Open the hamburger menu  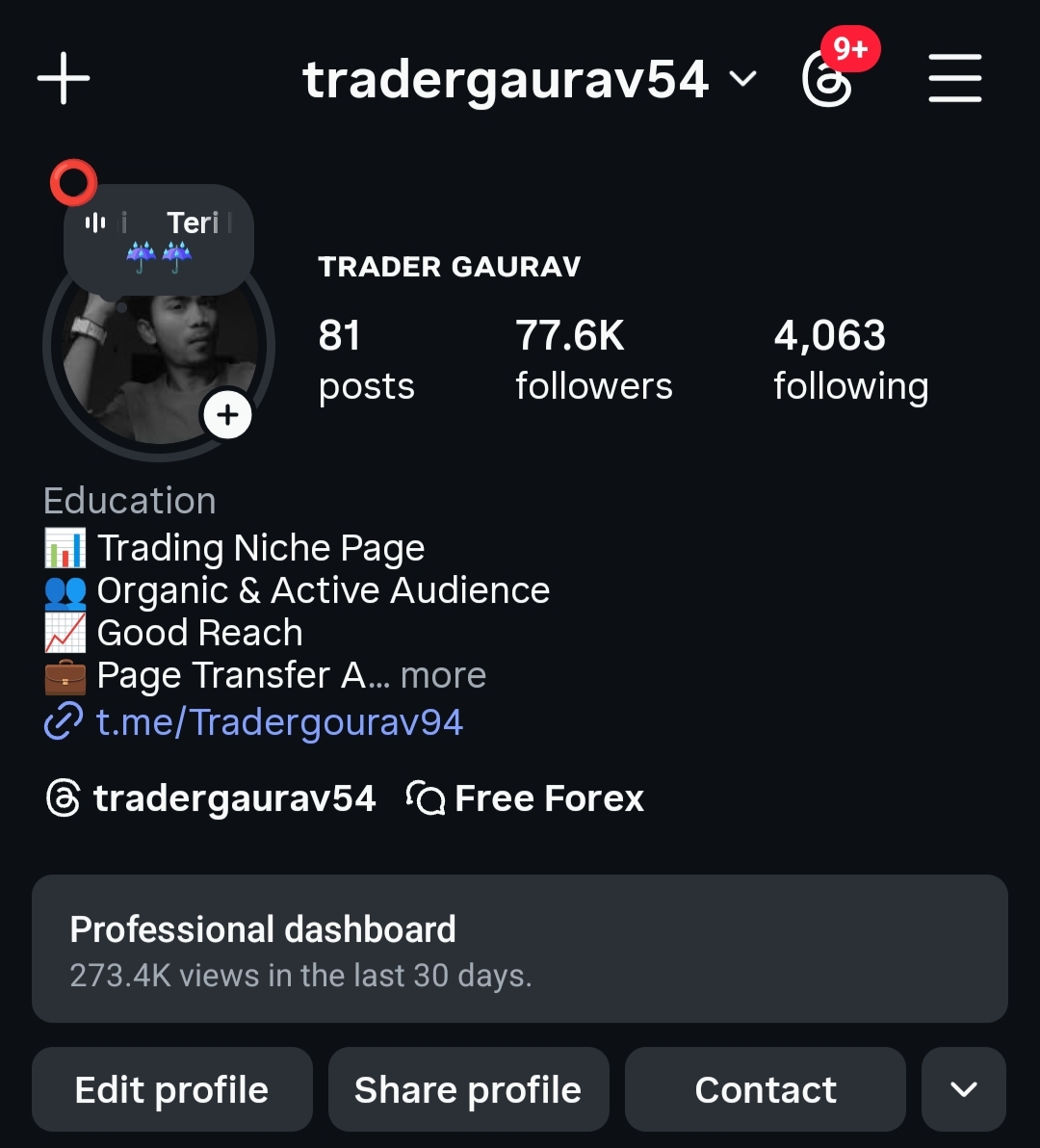point(954,78)
